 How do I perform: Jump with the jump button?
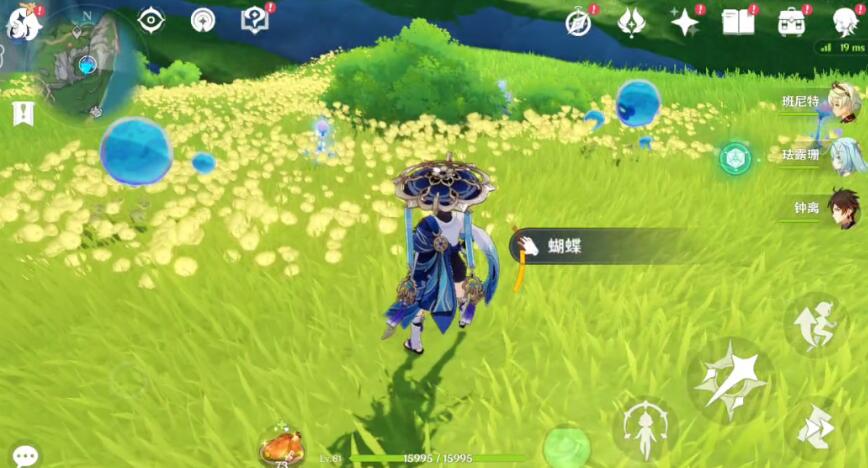816,324
